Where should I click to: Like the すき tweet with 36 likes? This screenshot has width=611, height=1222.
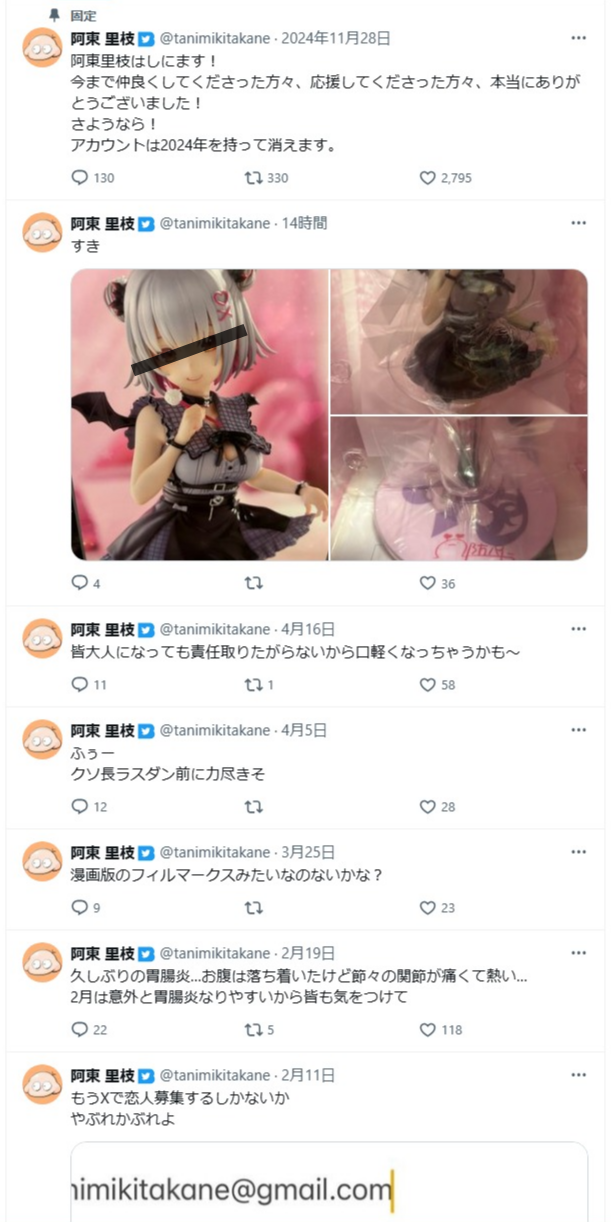[427, 583]
